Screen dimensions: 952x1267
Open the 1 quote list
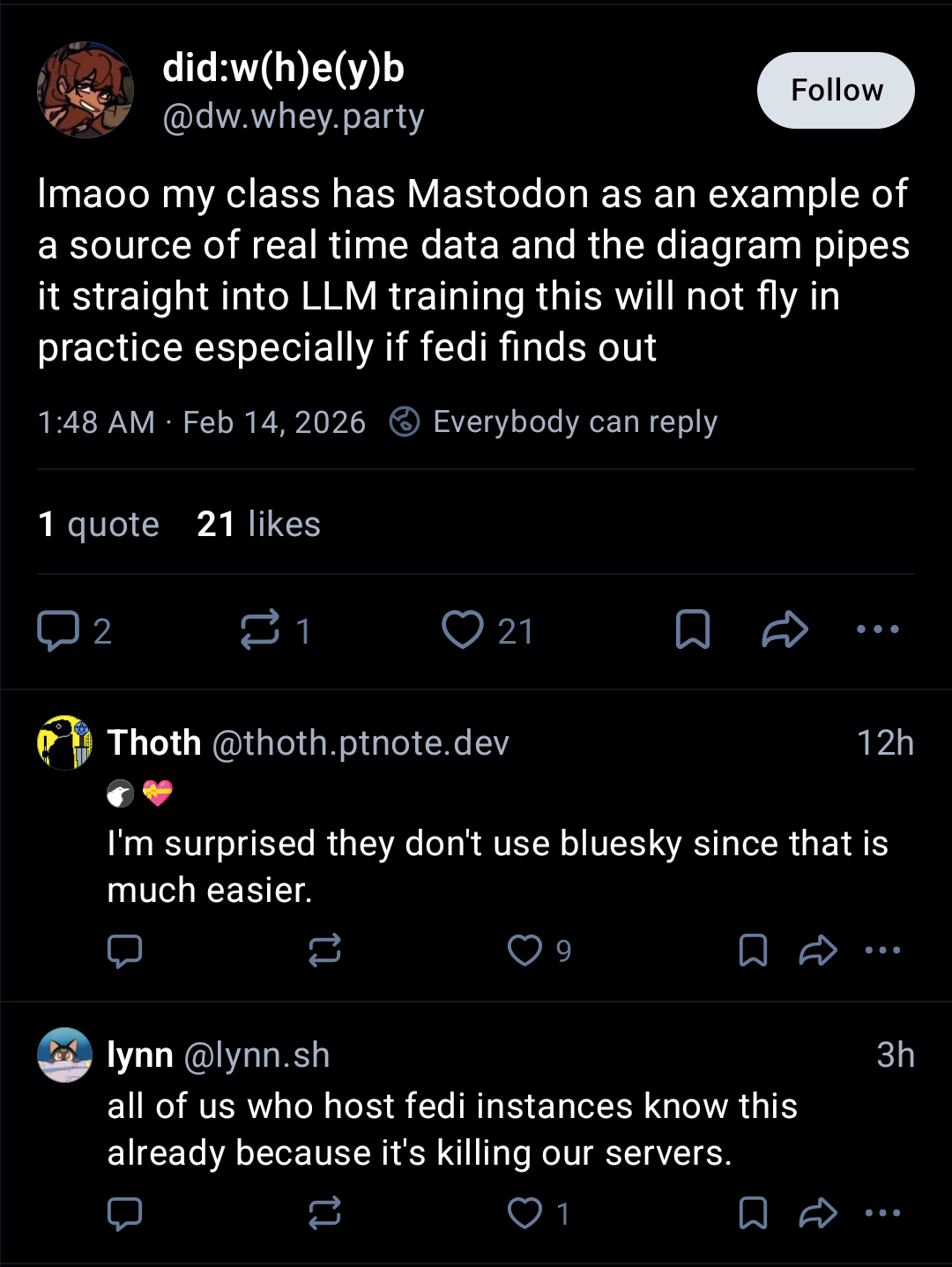point(97,523)
